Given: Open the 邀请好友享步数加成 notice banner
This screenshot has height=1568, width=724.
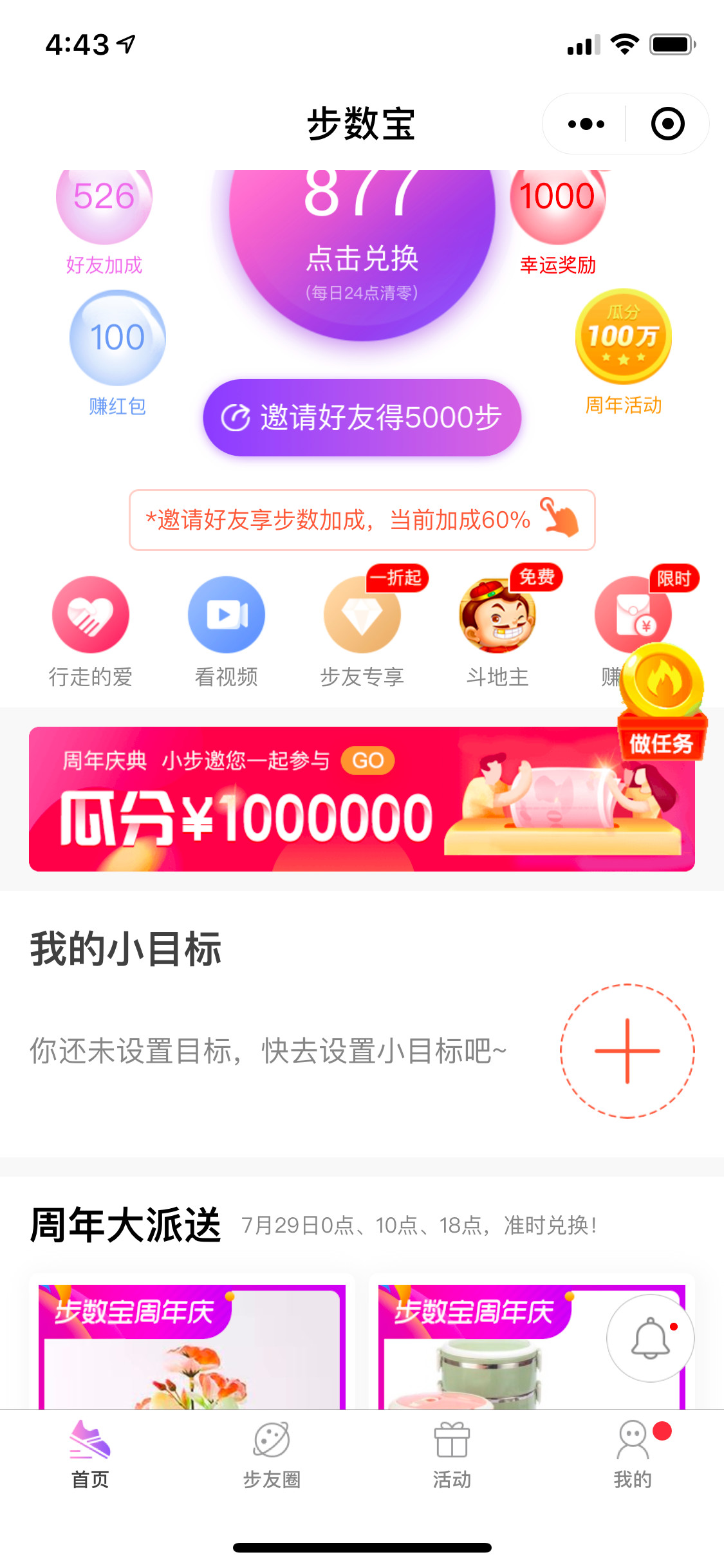Looking at the screenshot, I should 362,520.
